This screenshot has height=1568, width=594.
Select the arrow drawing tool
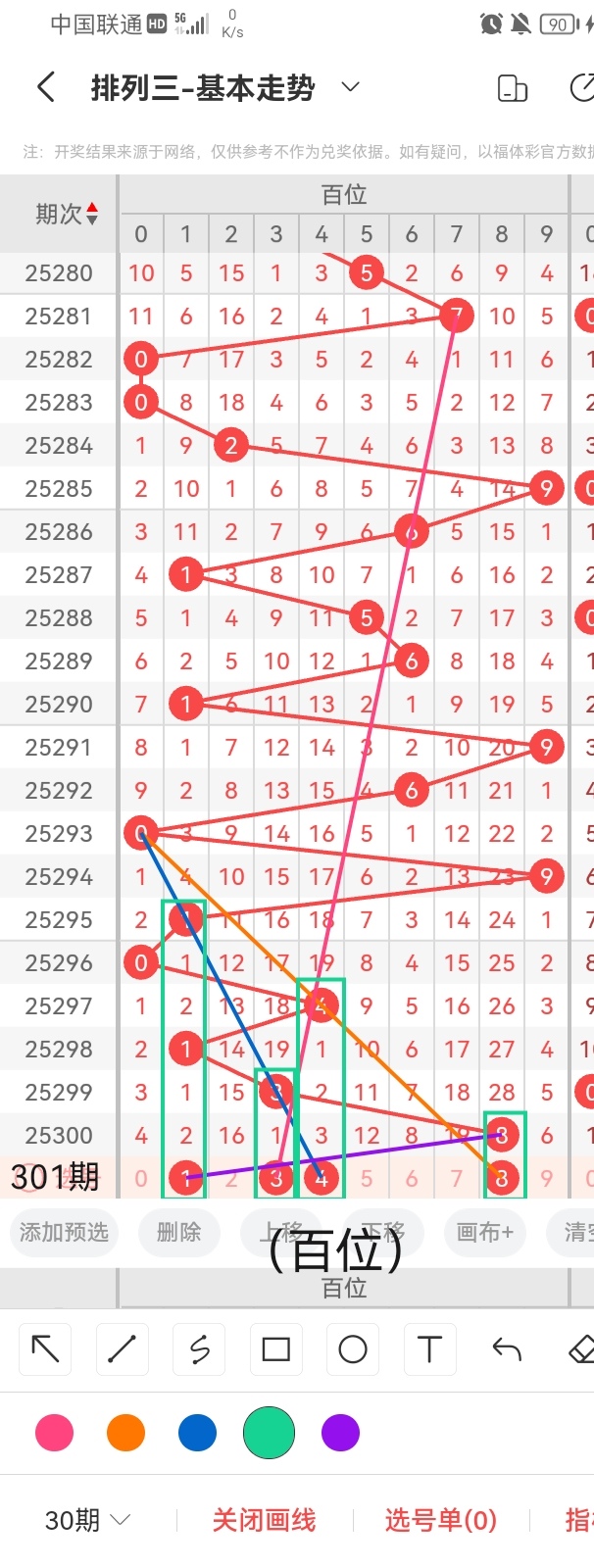point(45,1349)
